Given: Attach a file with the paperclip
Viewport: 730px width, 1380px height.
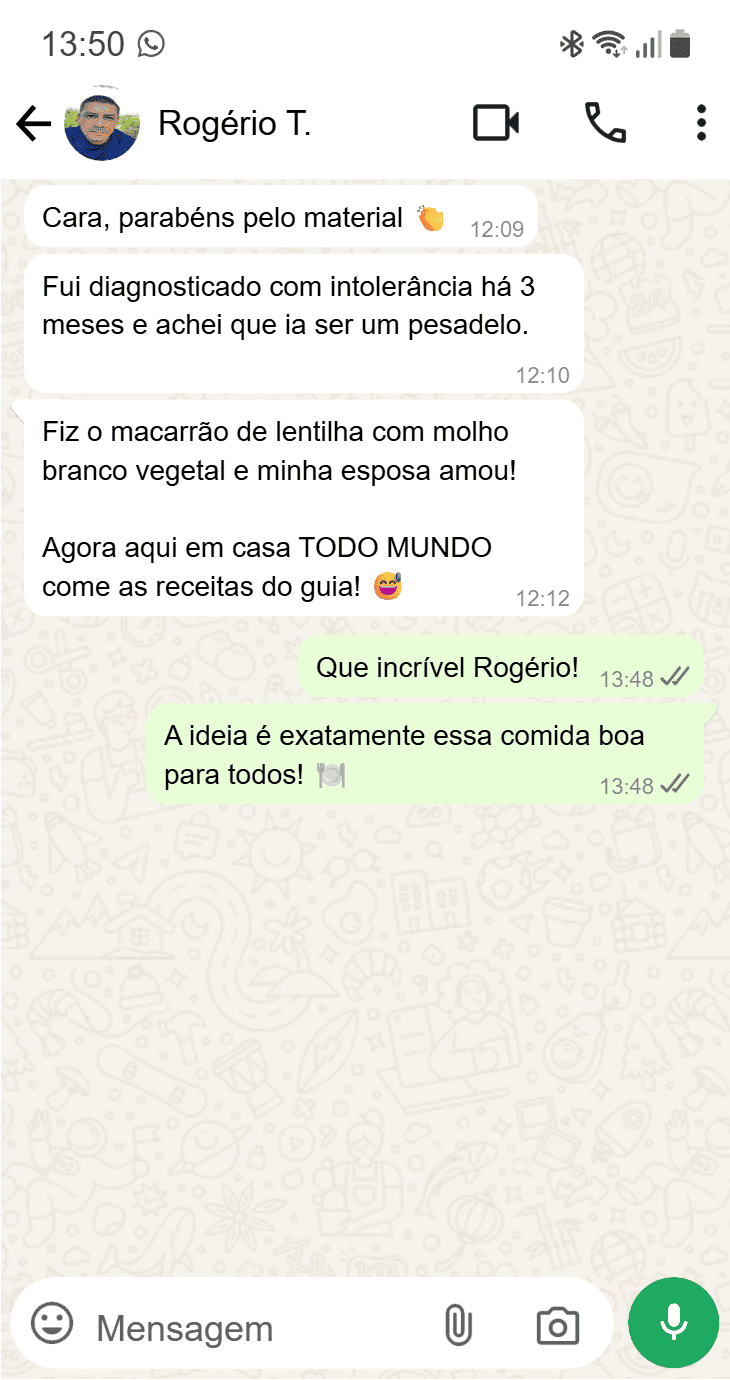Looking at the screenshot, I should pos(457,1325).
